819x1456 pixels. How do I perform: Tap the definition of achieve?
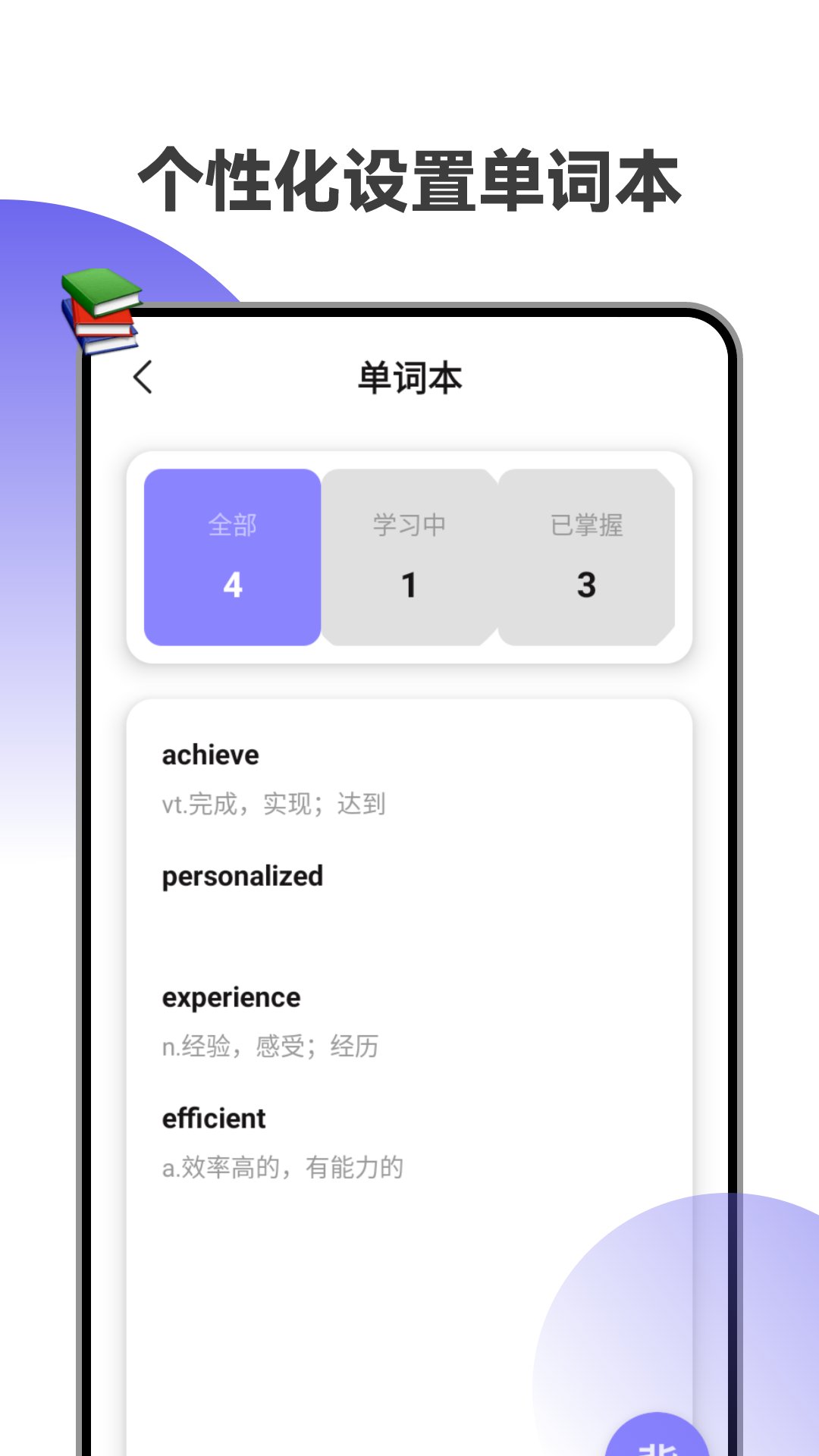click(273, 805)
